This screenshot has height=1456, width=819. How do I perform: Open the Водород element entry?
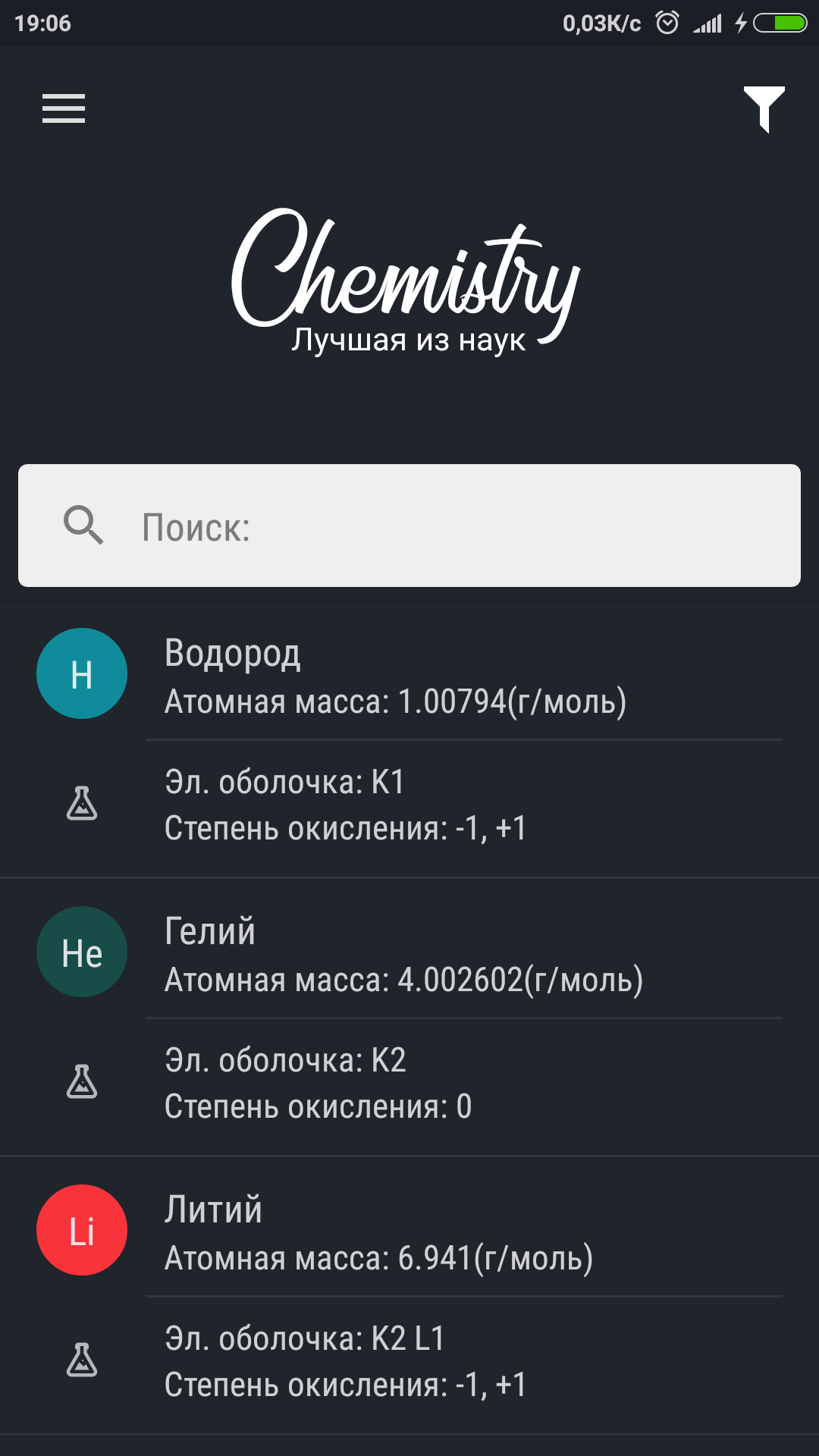[409, 740]
